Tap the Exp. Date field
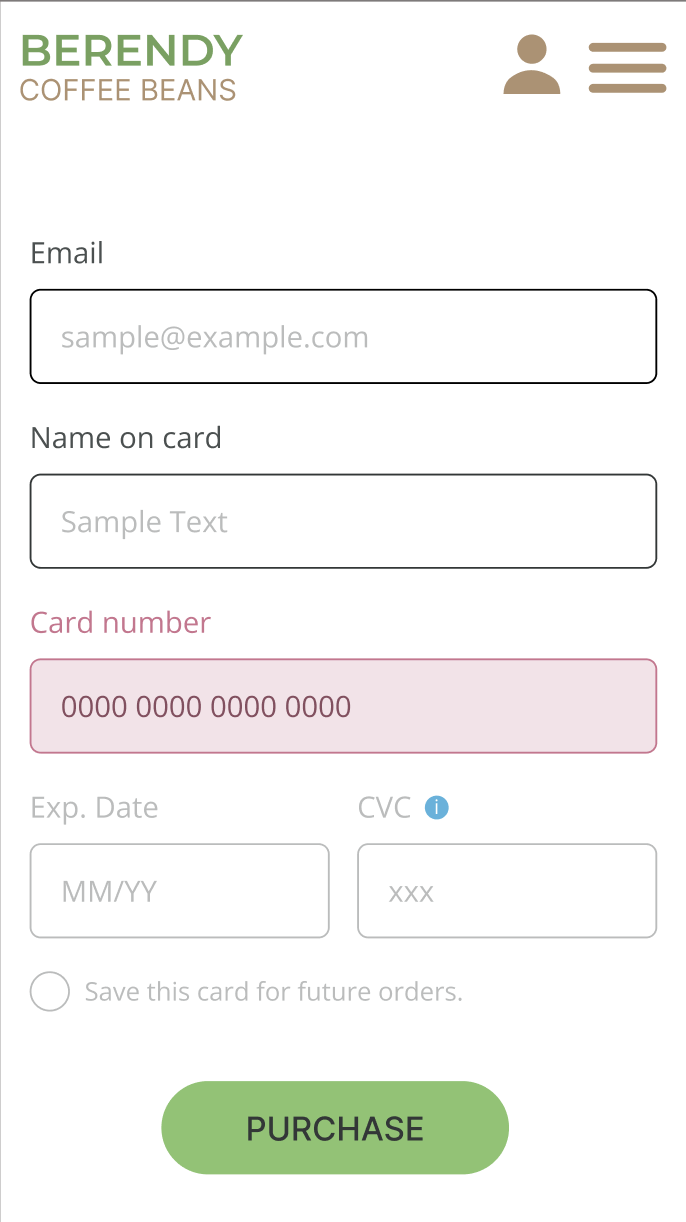Screen dimensions: 686x1222 click(179, 891)
